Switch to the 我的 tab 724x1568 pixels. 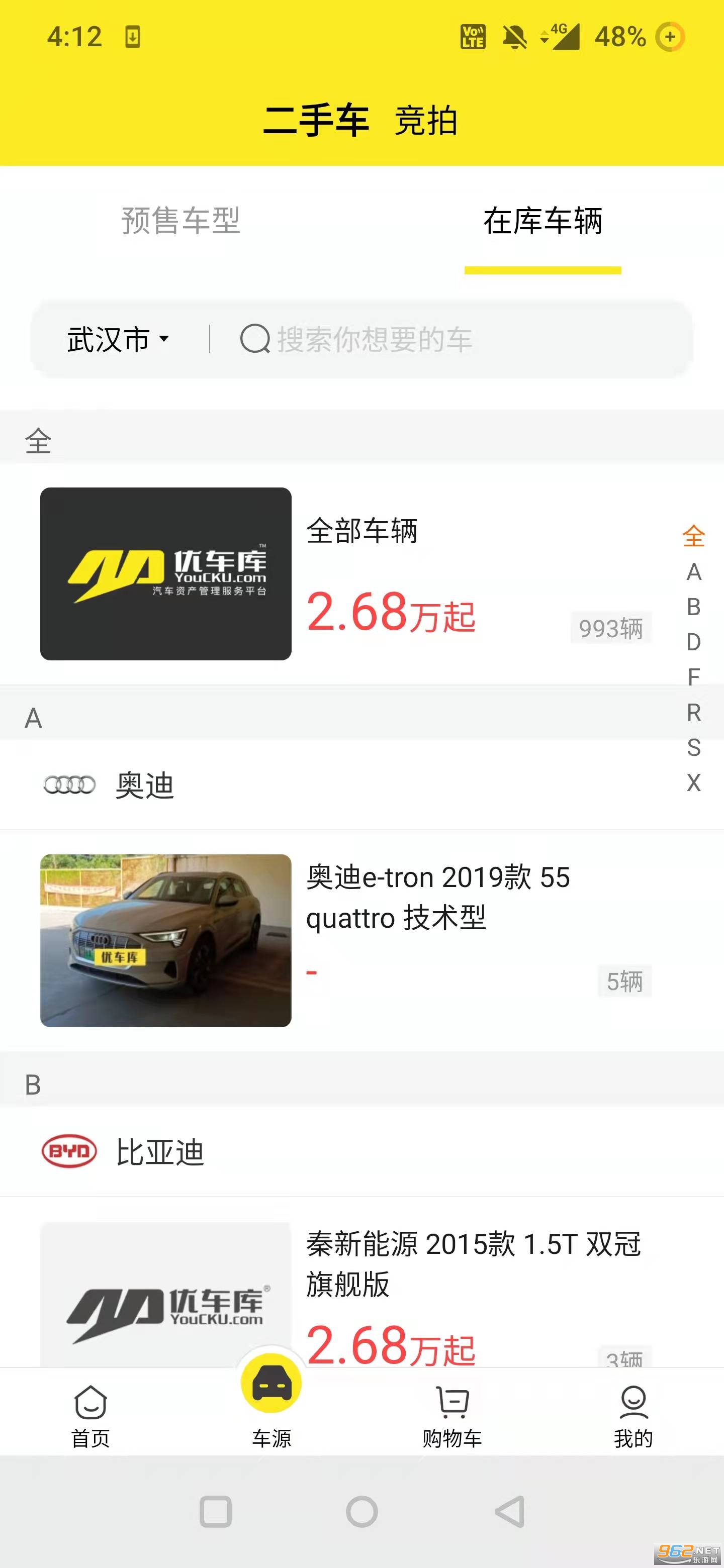point(633,1415)
